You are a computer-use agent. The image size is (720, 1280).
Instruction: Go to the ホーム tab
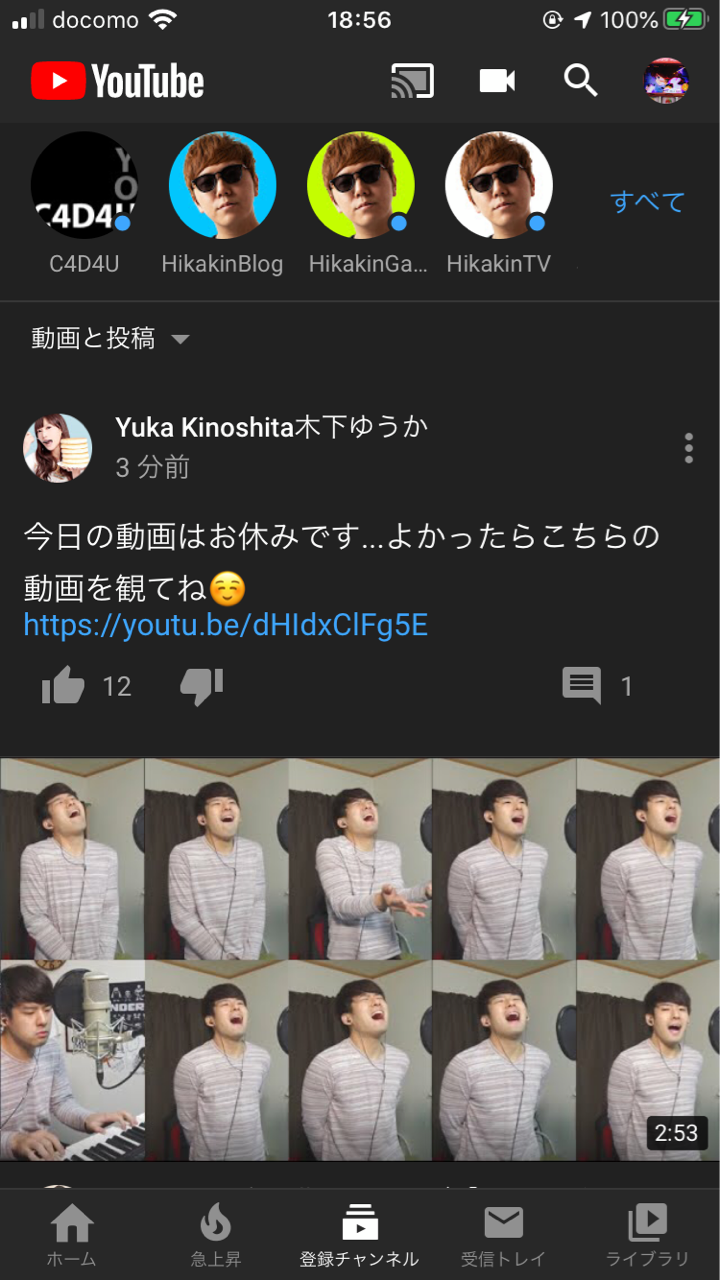click(x=72, y=1234)
